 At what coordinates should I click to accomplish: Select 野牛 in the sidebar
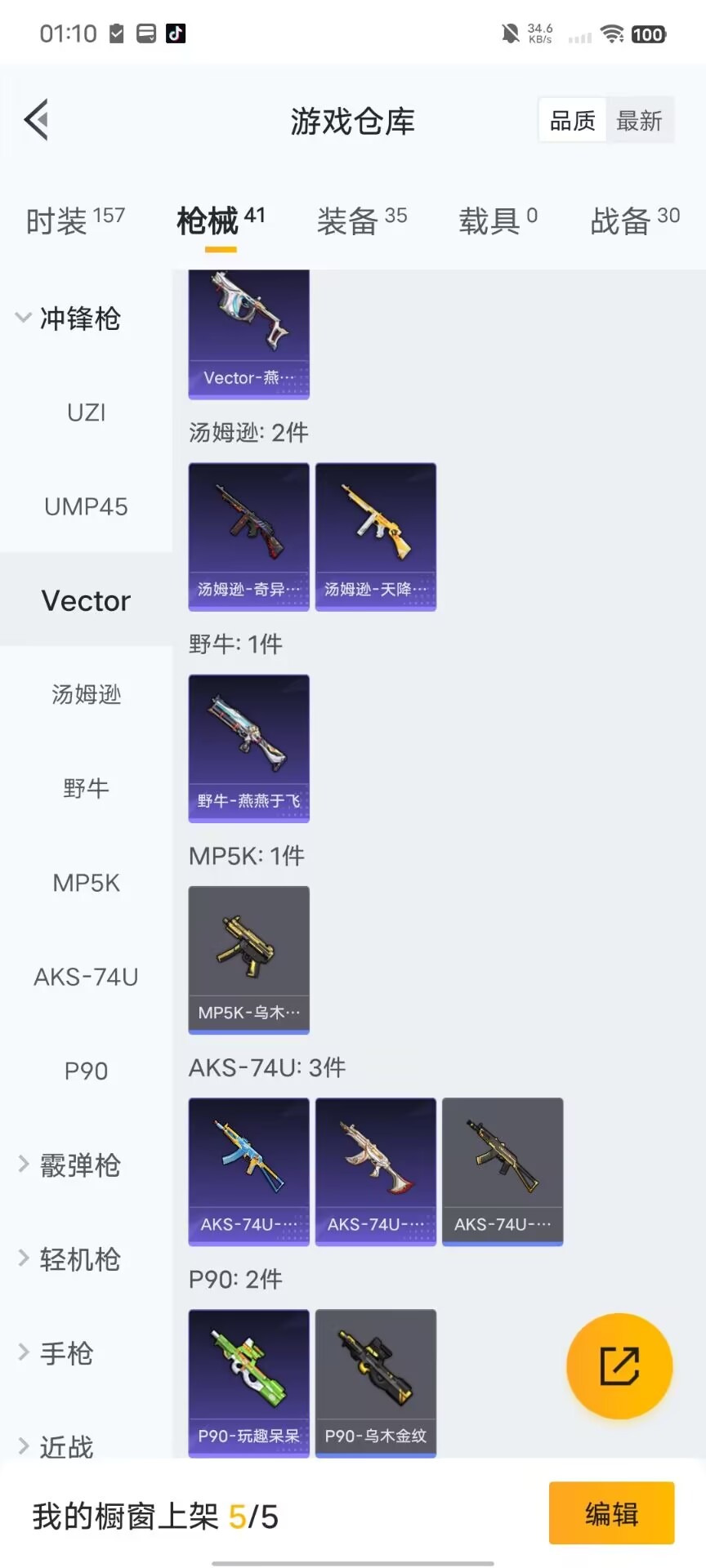86,788
